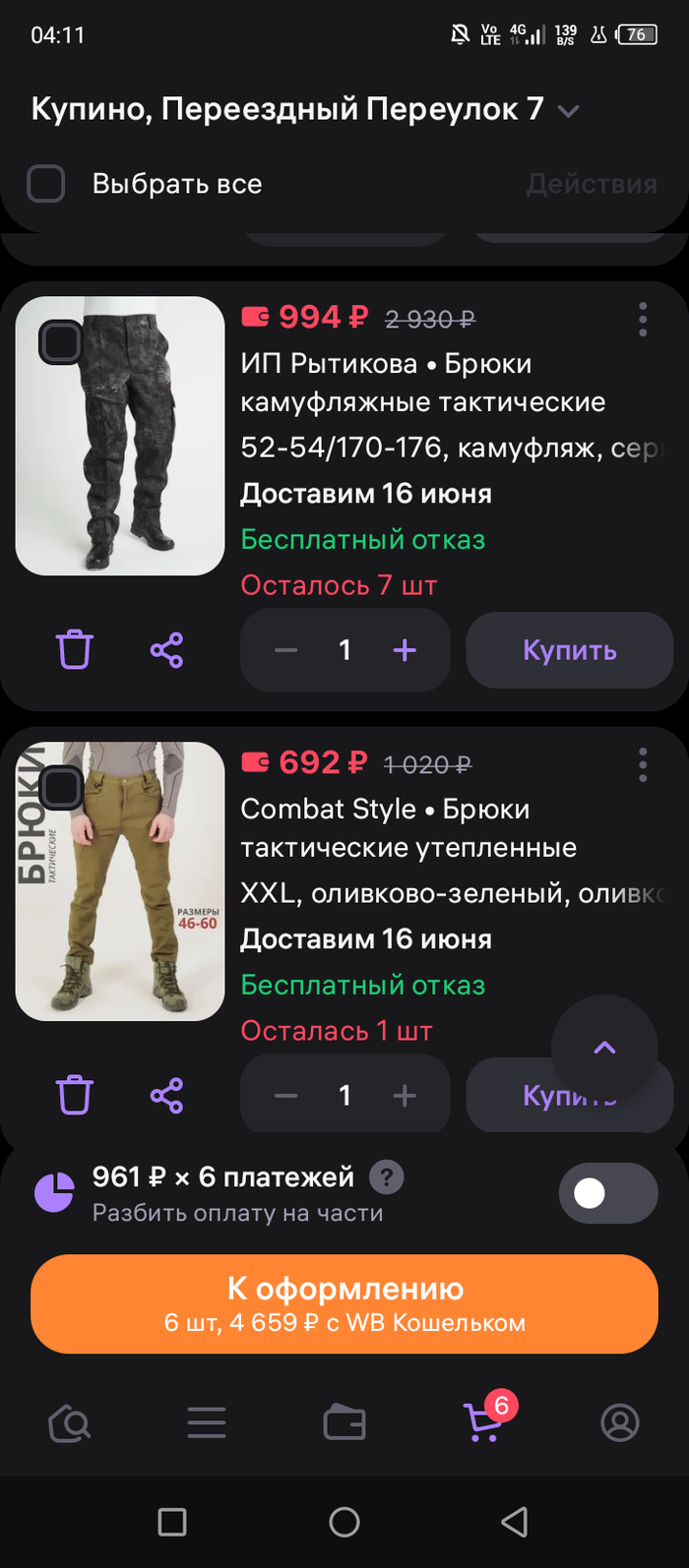
Task: Jump back to top of the list
Action: (x=604, y=1048)
